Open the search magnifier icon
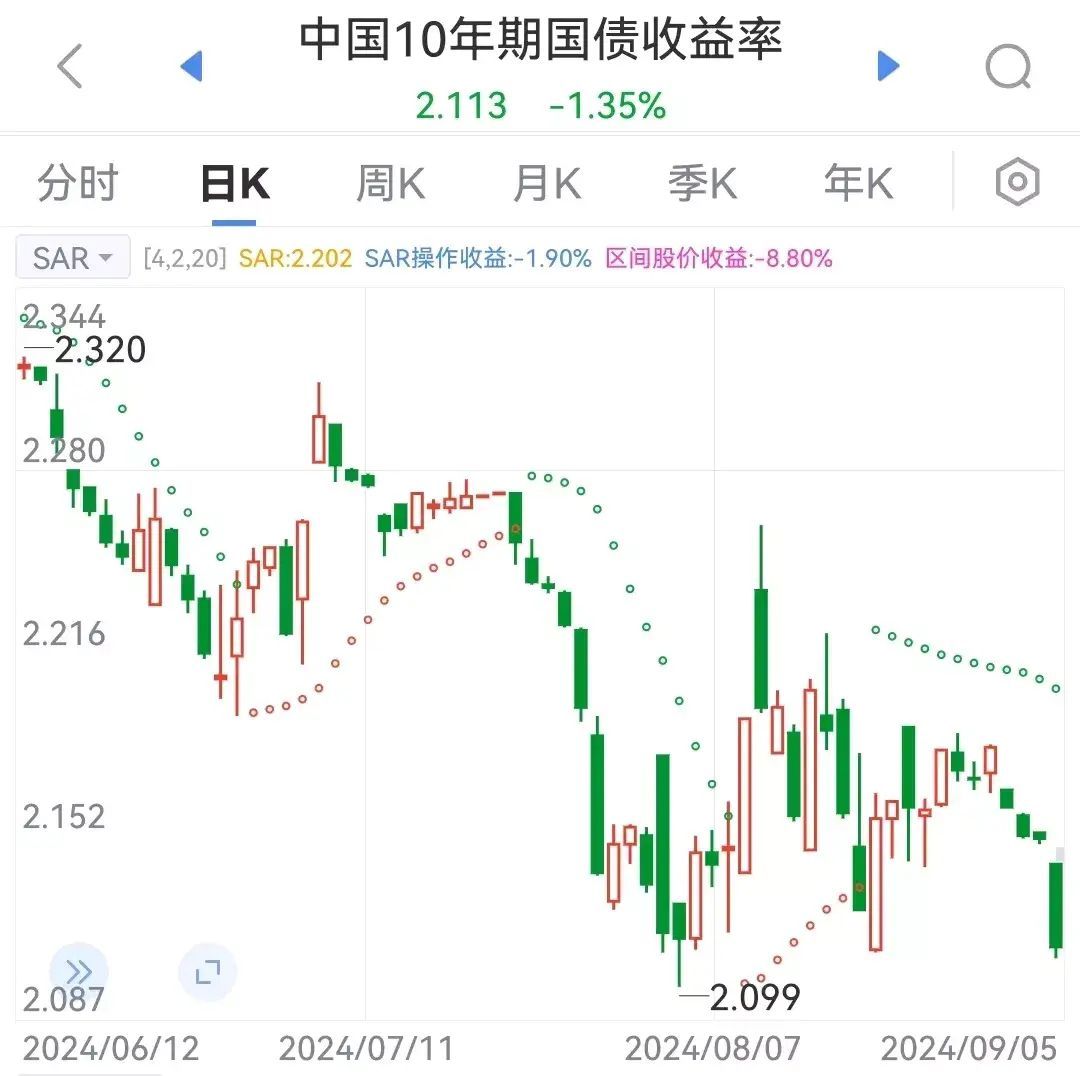The height and width of the screenshot is (1076, 1080). [x=1007, y=68]
